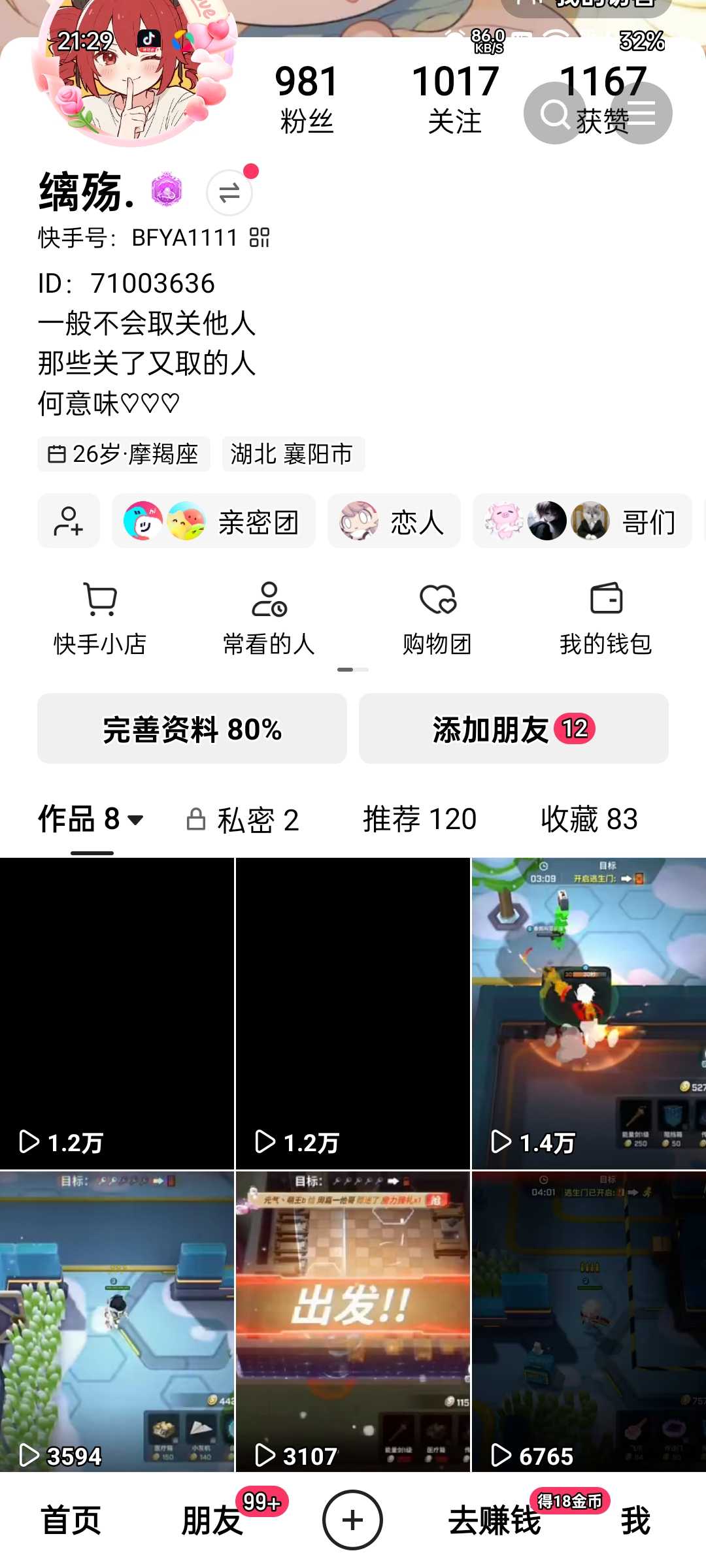
Task: Open 购物团
Action: point(437,618)
